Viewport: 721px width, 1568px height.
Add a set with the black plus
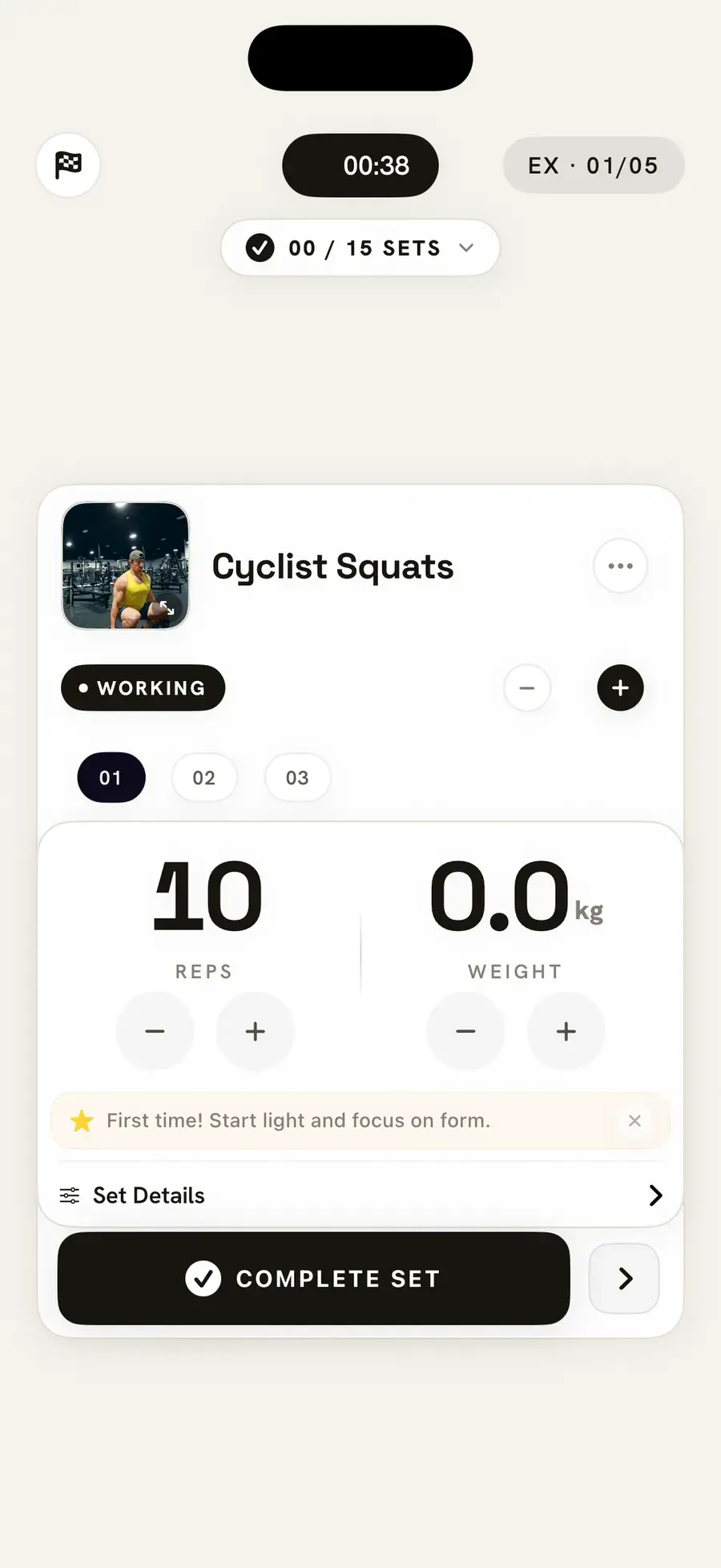coord(620,687)
